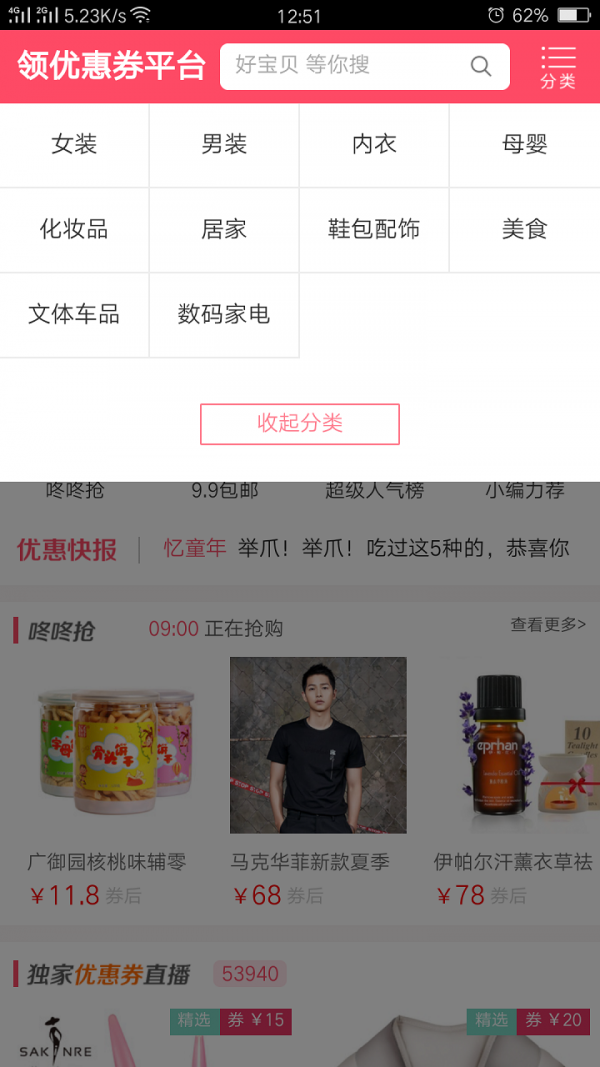Viewport: 600px width, 1067px height.
Task: Tap the search magnifier icon
Action: [x=481, y=67]
